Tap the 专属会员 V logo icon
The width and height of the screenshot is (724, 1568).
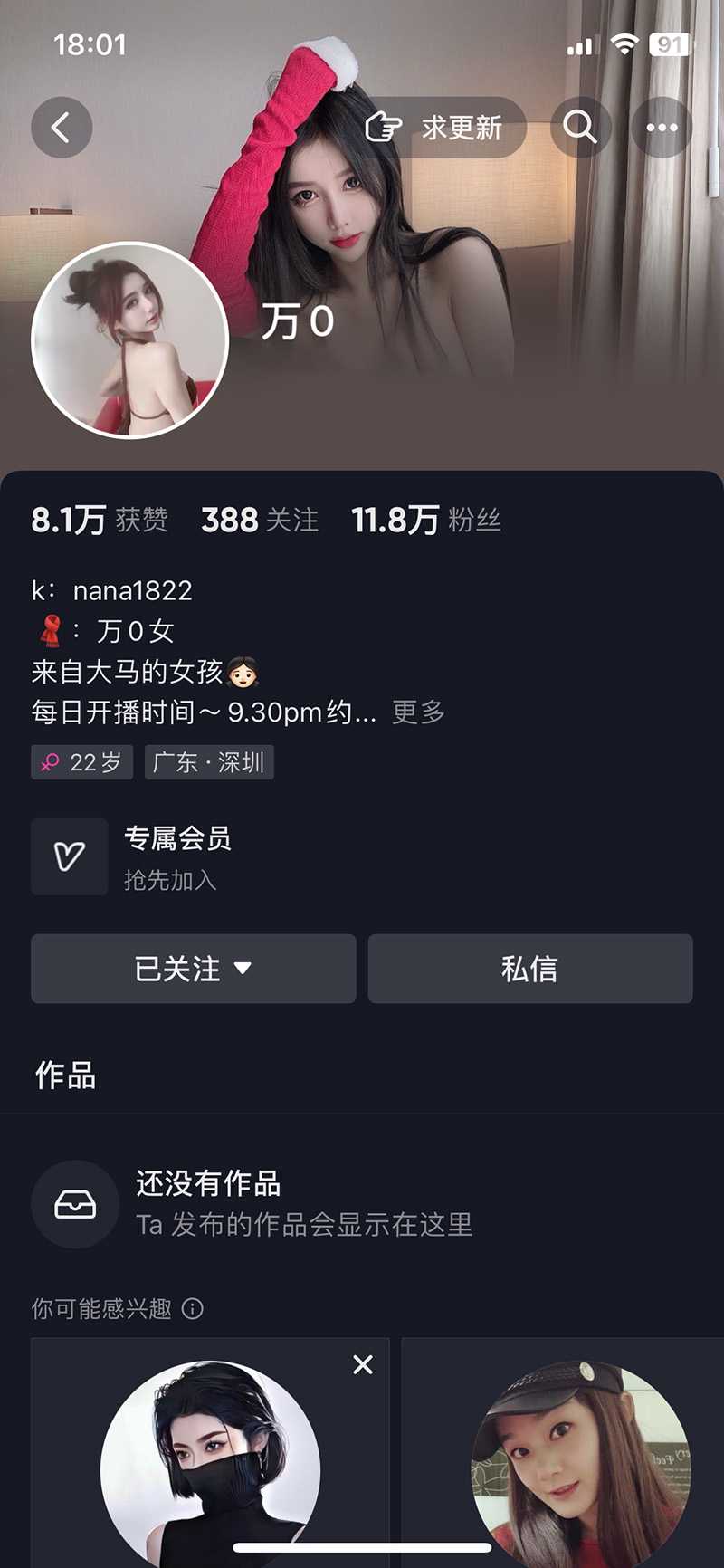point(70,856)
